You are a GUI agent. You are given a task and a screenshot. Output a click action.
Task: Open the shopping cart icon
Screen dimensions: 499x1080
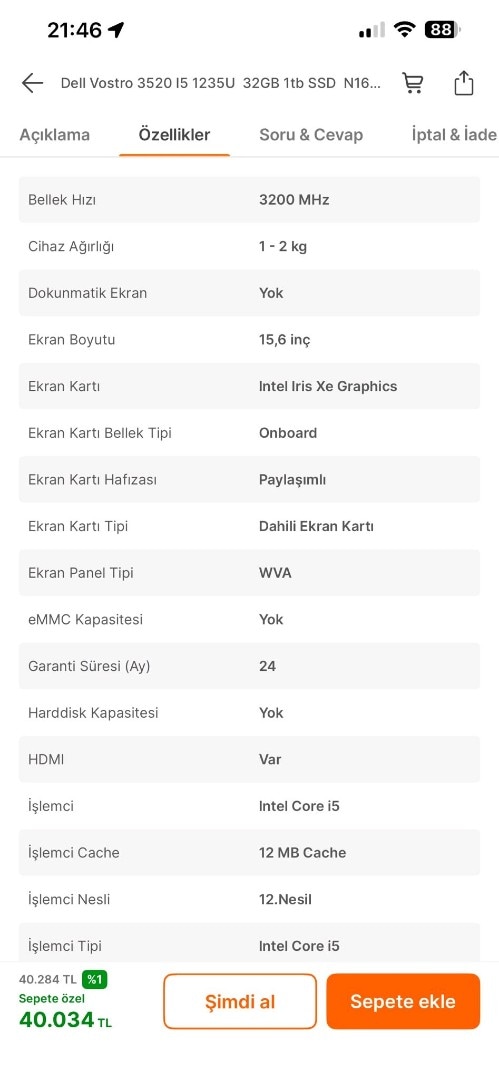click(412, 83)
